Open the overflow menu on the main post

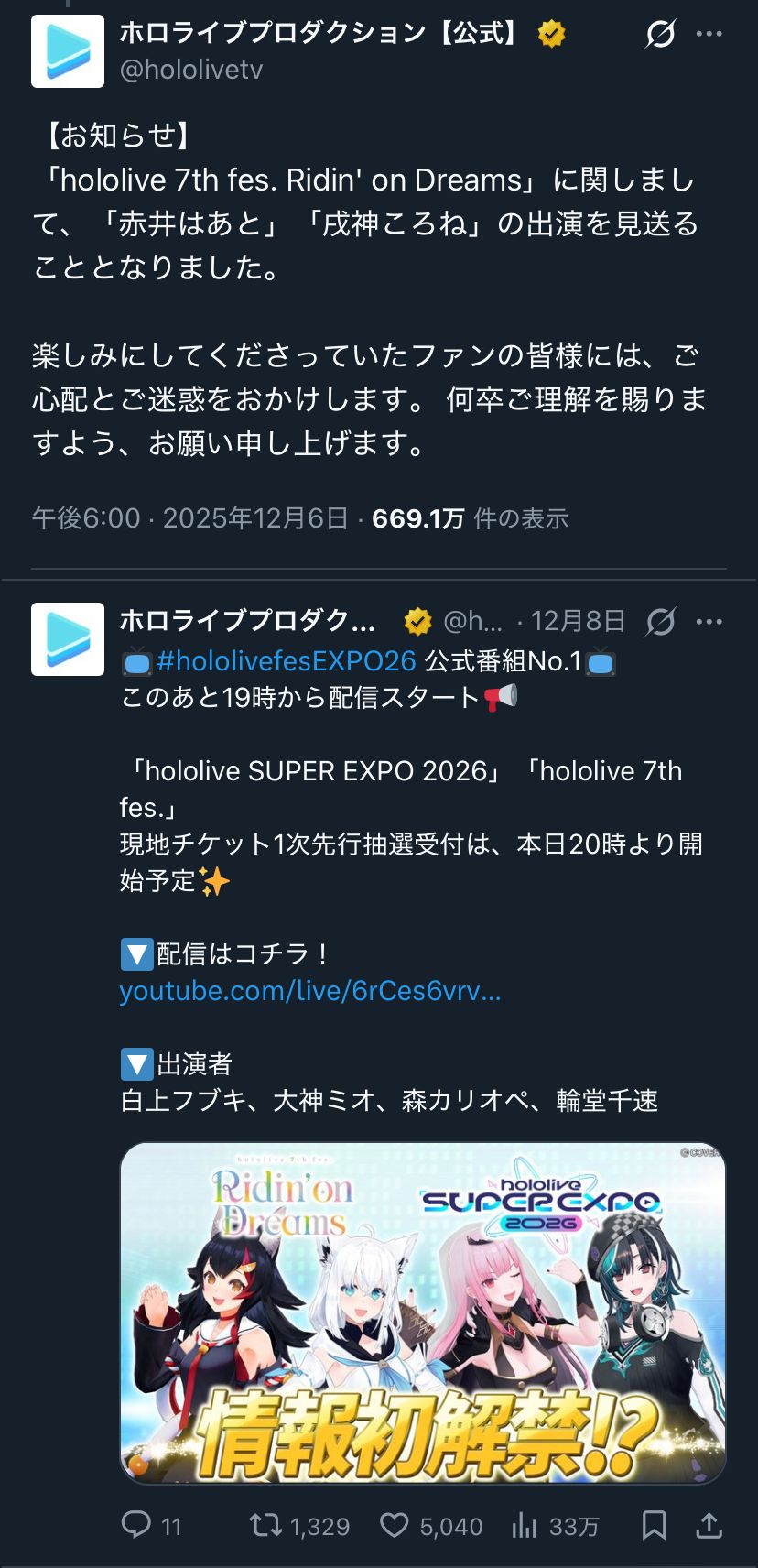tap(709, 35)
